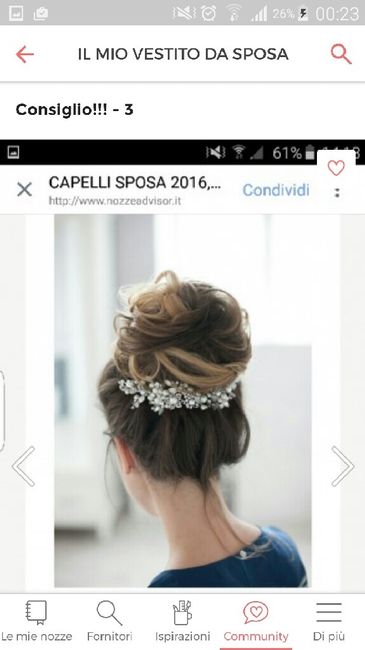The image size is (365, 650).
Task: Like the photo with the heart icon
Action: (336, 168)
